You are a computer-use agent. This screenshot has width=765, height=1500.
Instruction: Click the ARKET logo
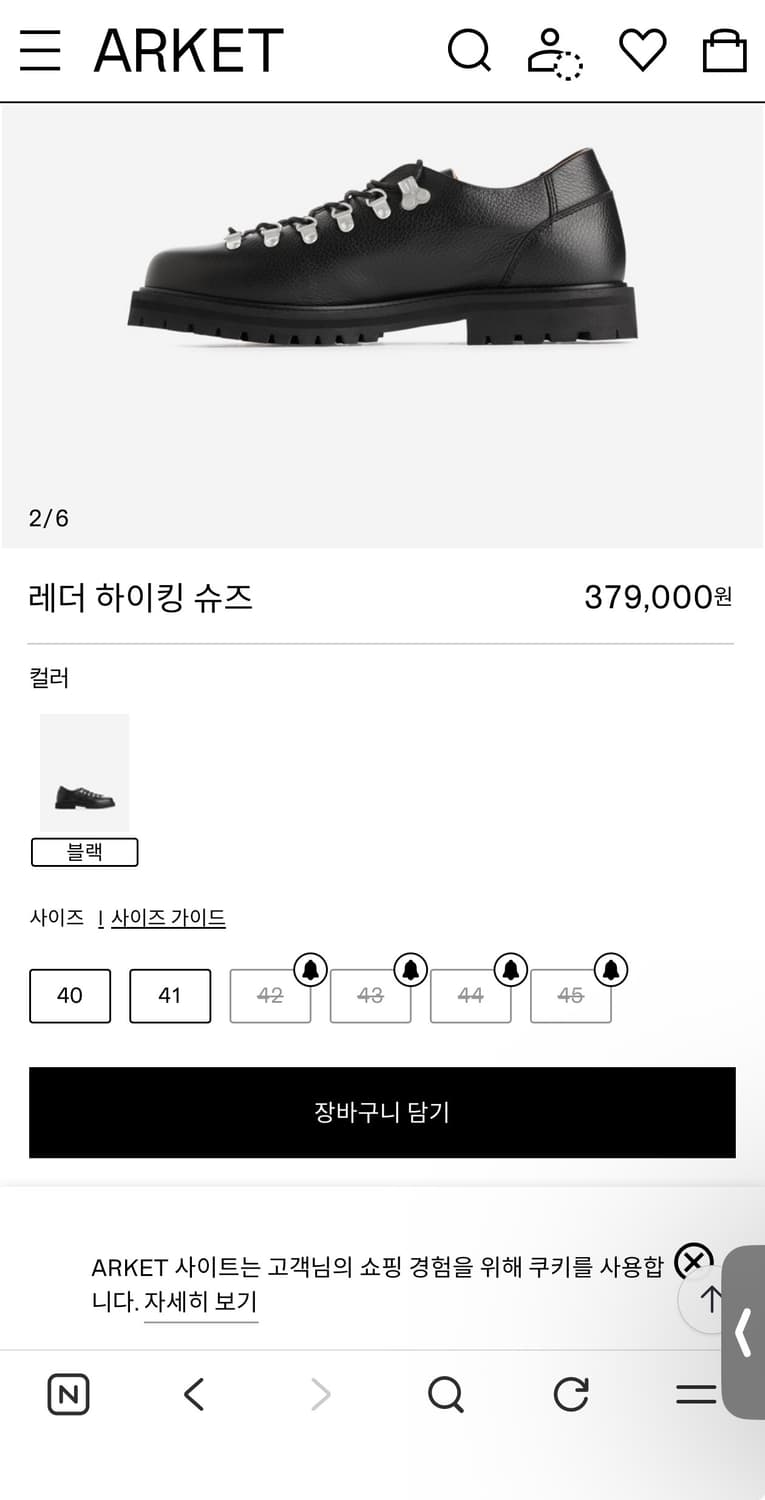coord(186,49)
